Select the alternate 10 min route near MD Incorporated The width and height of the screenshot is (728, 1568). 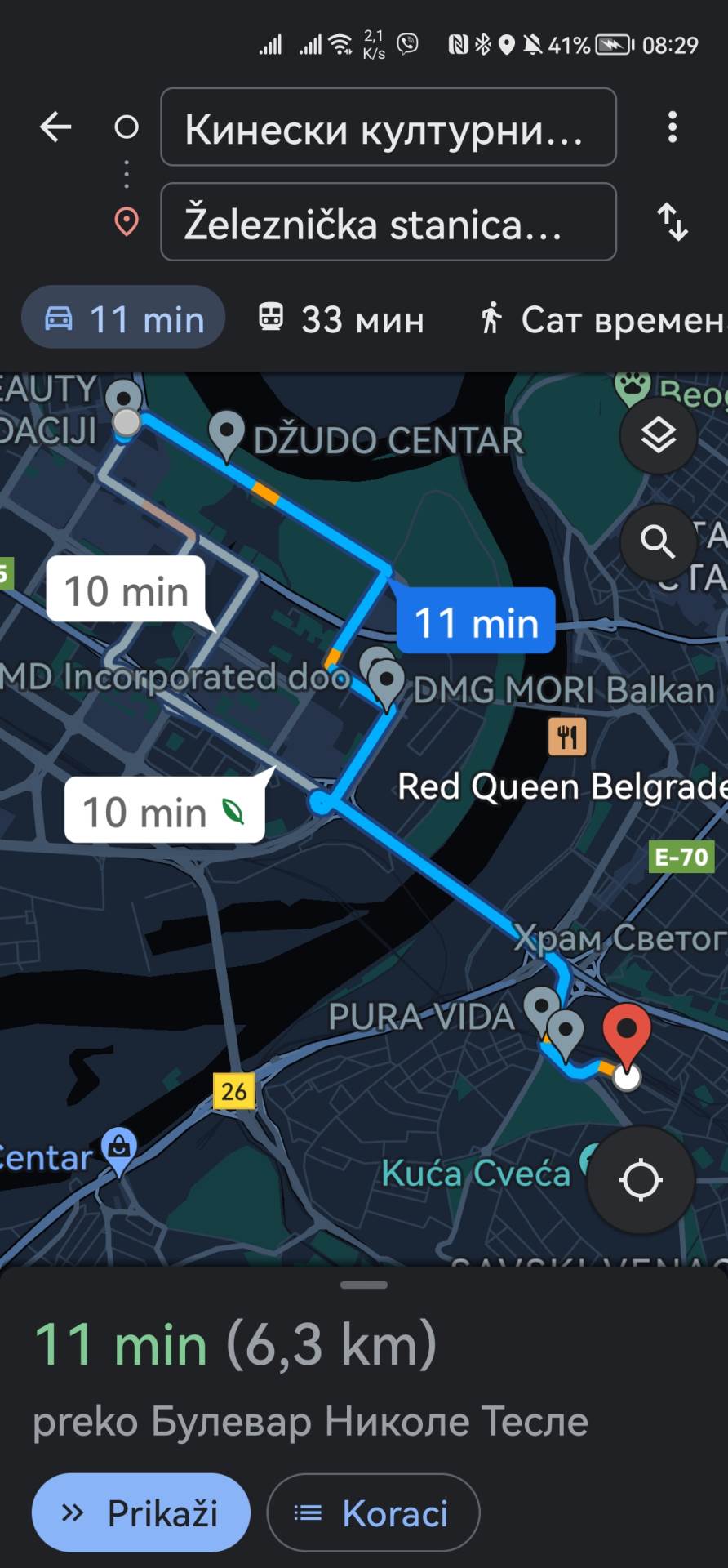(x=126, y=590)
